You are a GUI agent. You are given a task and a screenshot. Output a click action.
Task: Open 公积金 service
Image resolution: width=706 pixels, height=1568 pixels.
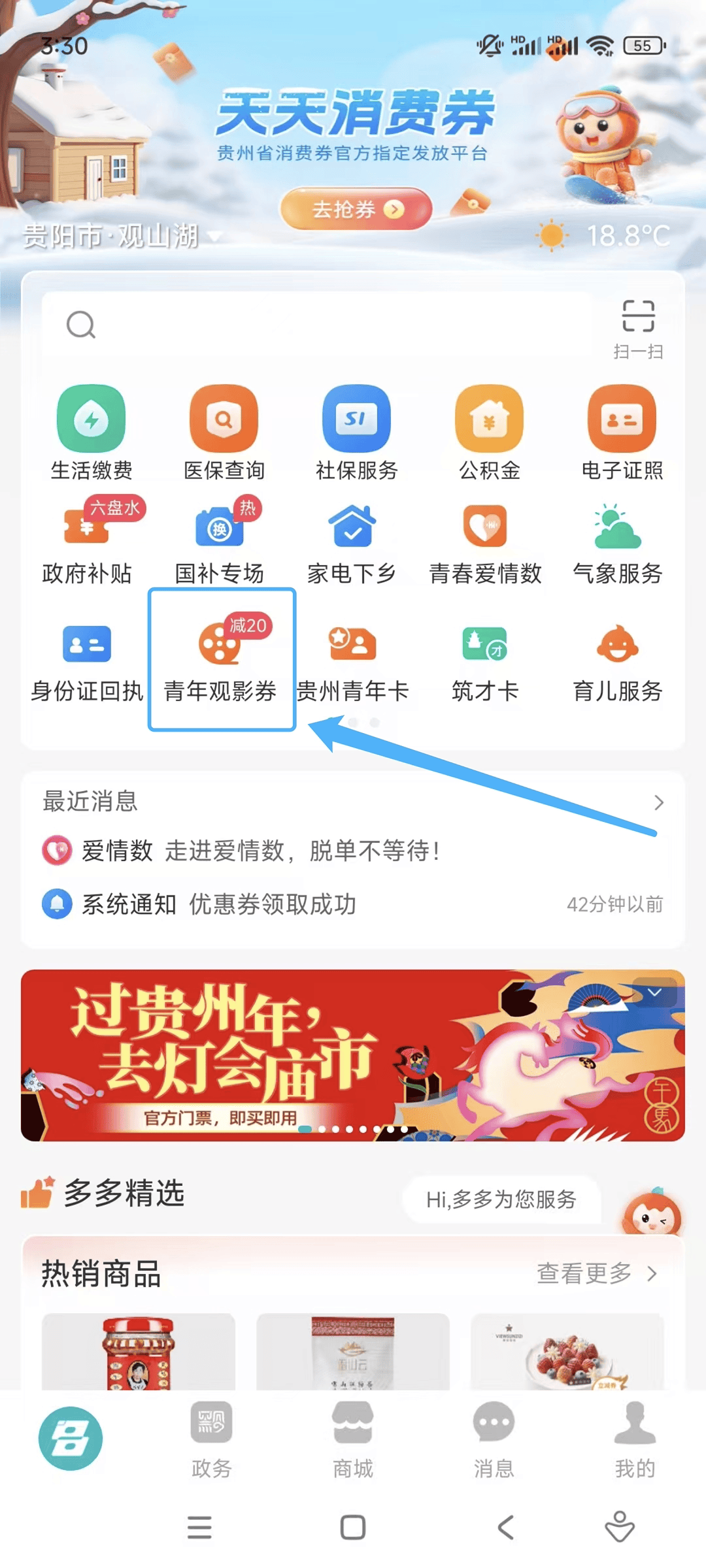(489, 433)
